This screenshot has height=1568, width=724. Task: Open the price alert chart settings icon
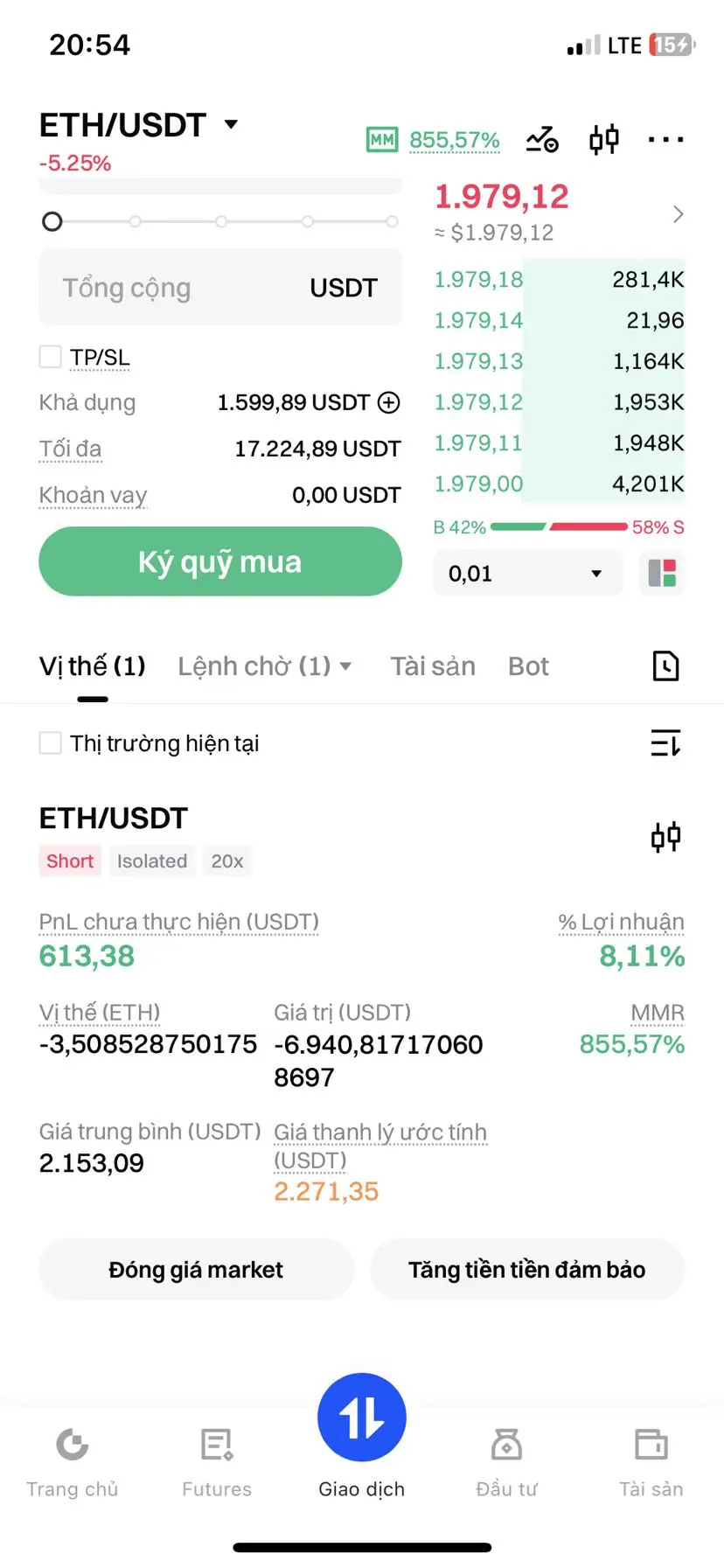tap(542, 139)
